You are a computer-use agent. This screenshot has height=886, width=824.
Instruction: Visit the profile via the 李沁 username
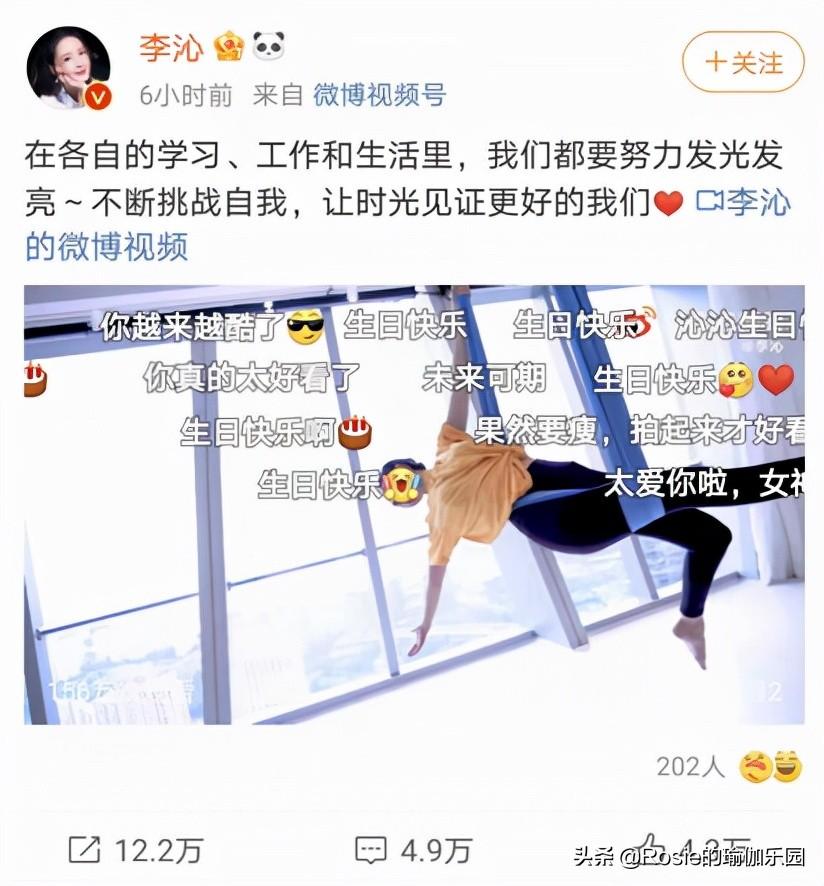tap(170, 47)
